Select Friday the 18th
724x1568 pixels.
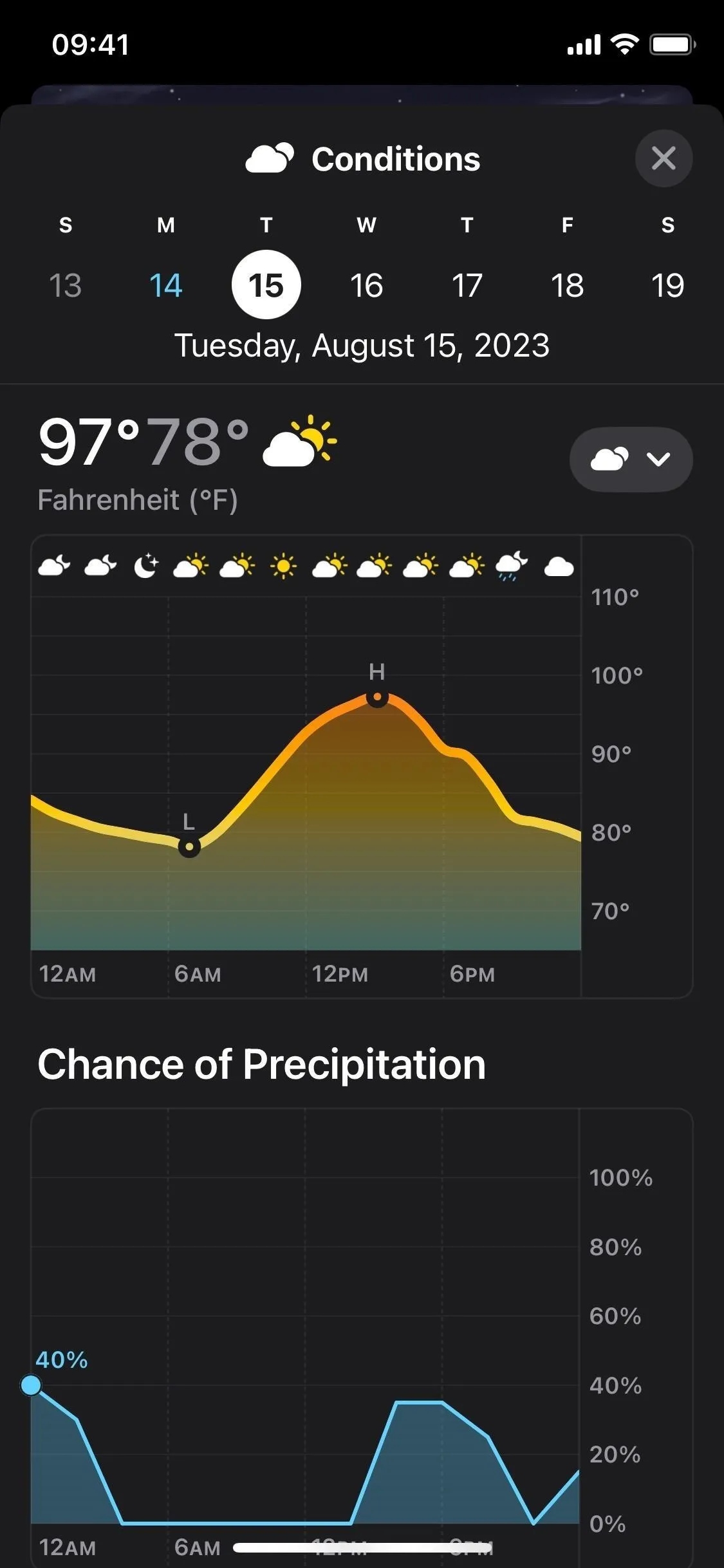[568, 285]
